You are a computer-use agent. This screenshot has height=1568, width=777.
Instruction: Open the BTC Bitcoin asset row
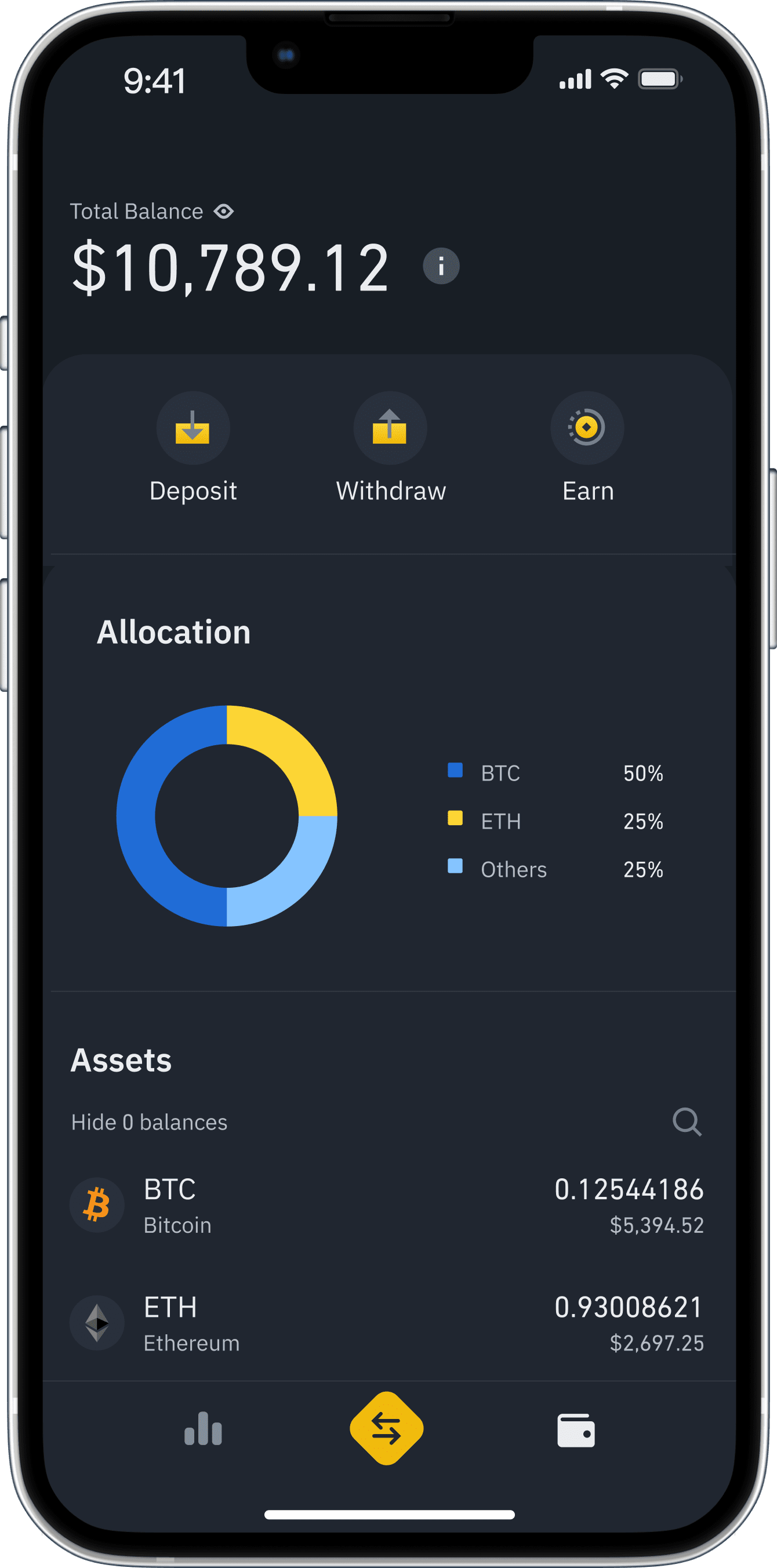[387, 1205]
